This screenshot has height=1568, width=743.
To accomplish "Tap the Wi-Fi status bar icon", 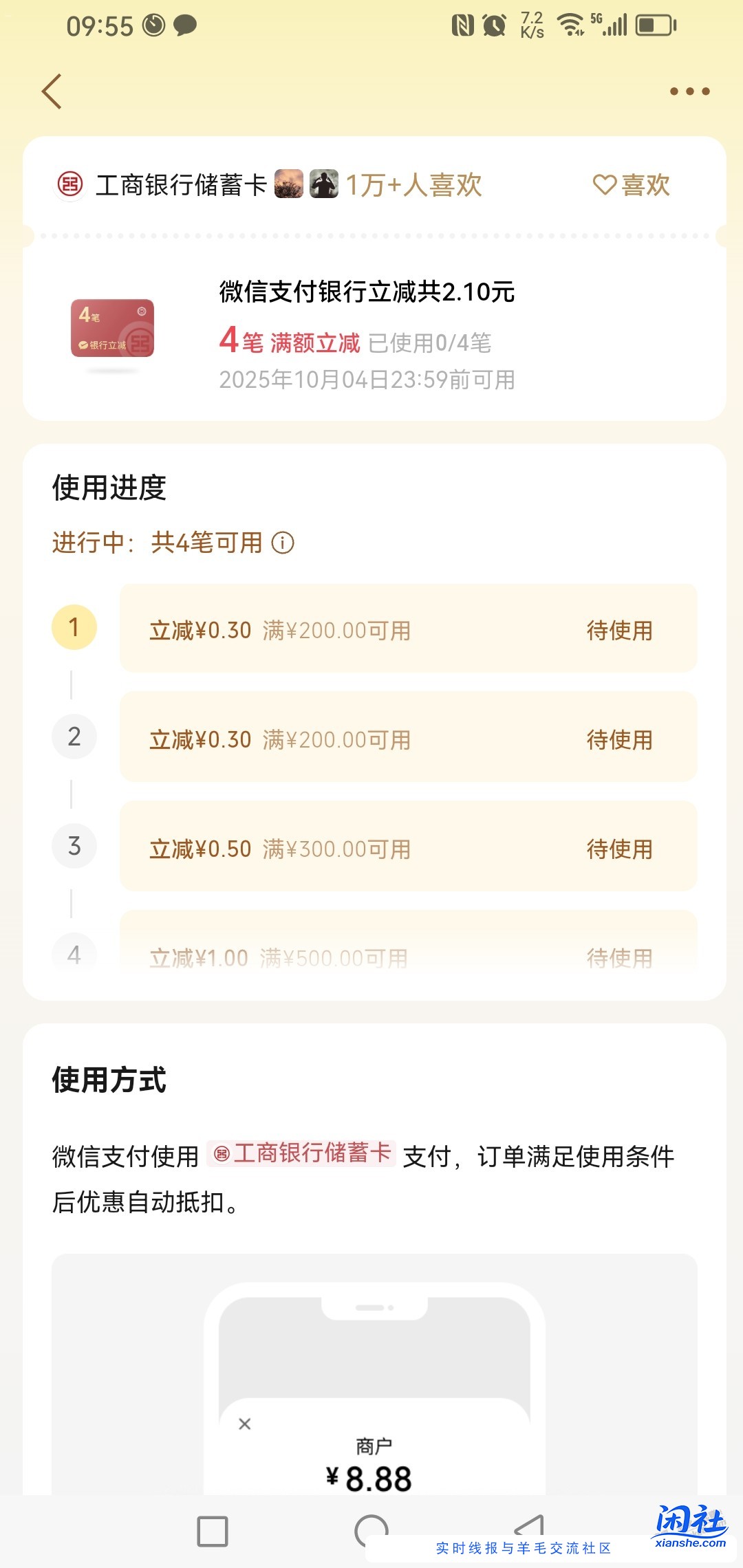I will [x=570, y=24].
